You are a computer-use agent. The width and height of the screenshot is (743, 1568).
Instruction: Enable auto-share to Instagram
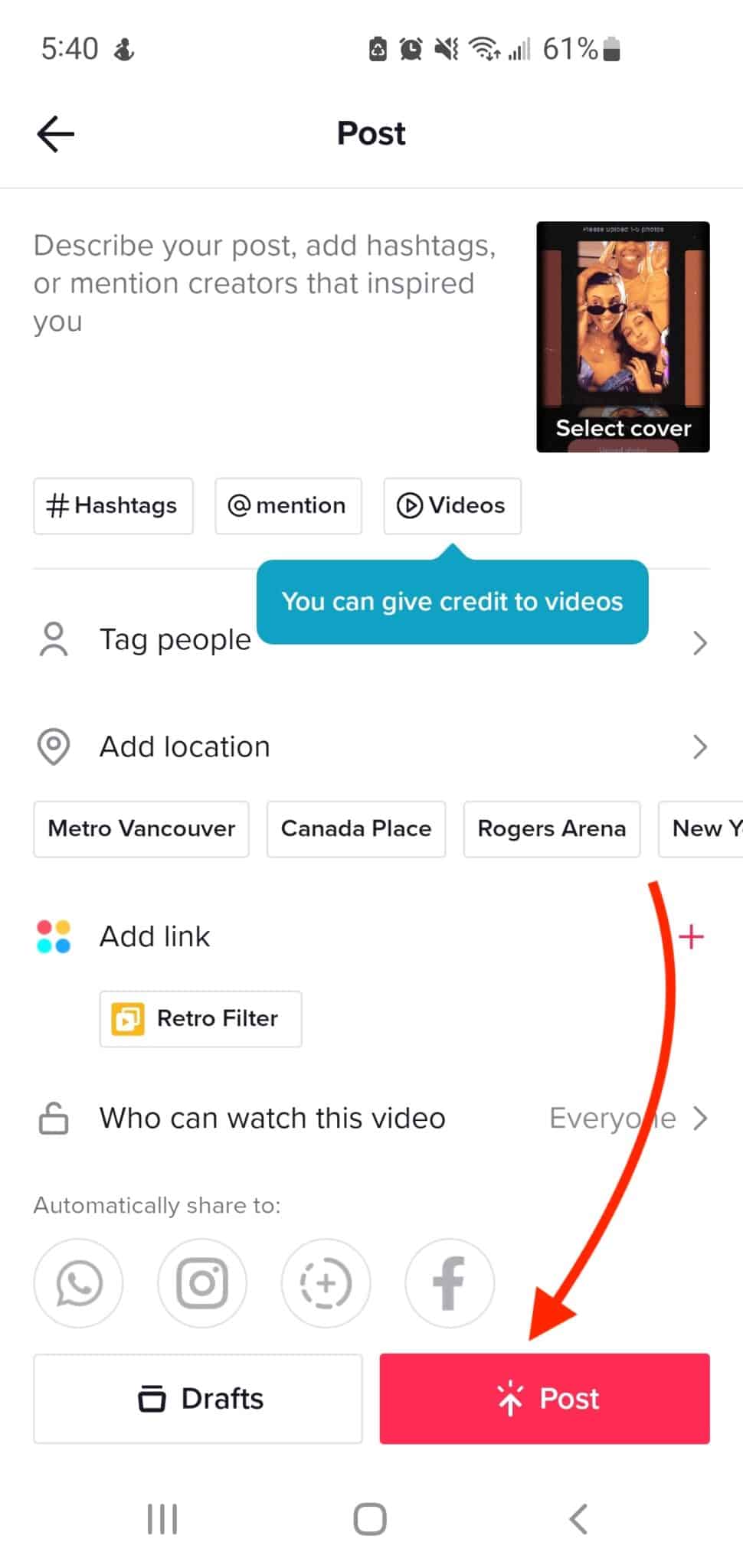coord(202,1283)
